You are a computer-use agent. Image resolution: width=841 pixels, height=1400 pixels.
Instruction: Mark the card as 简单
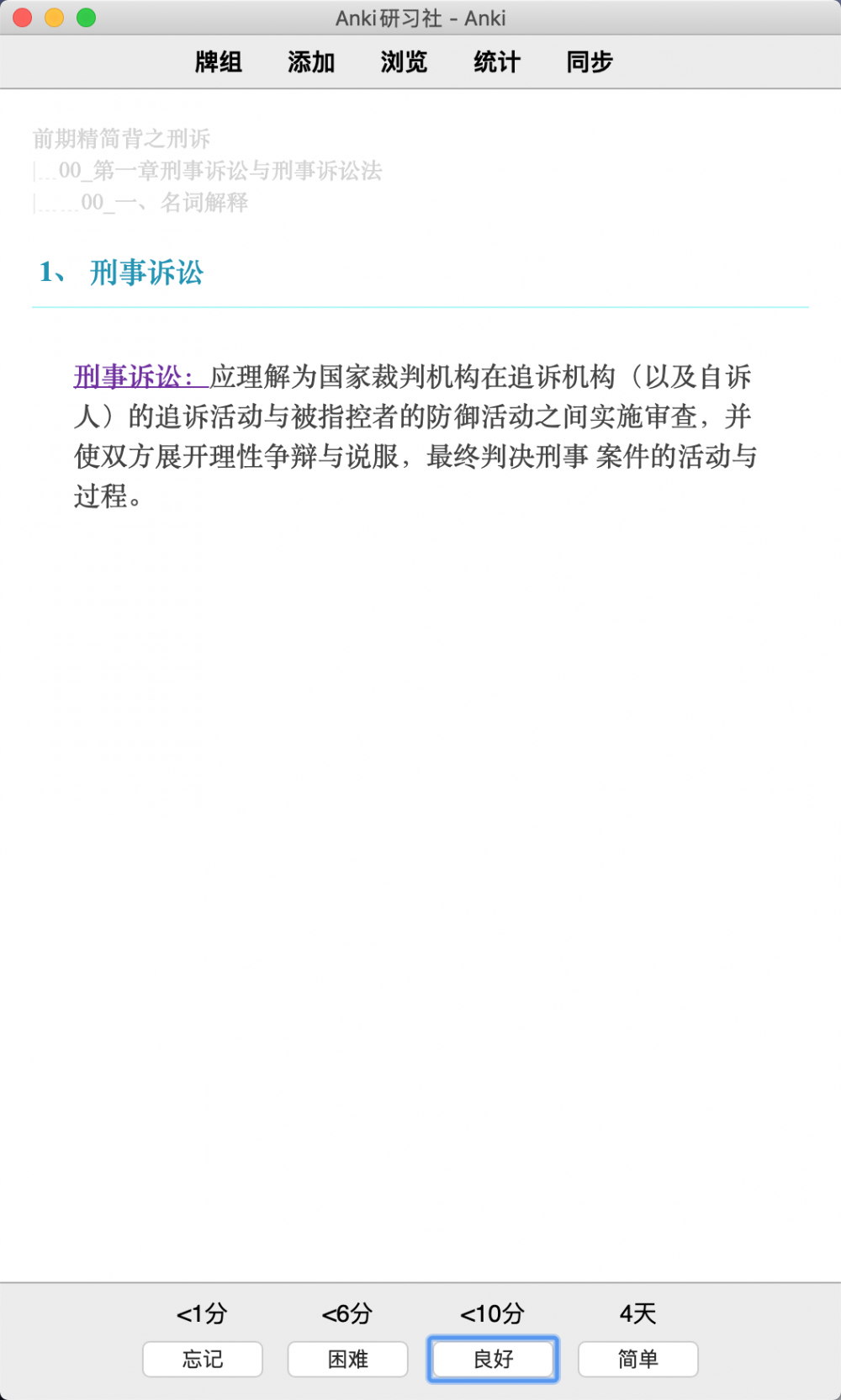tap(638, 1359)
